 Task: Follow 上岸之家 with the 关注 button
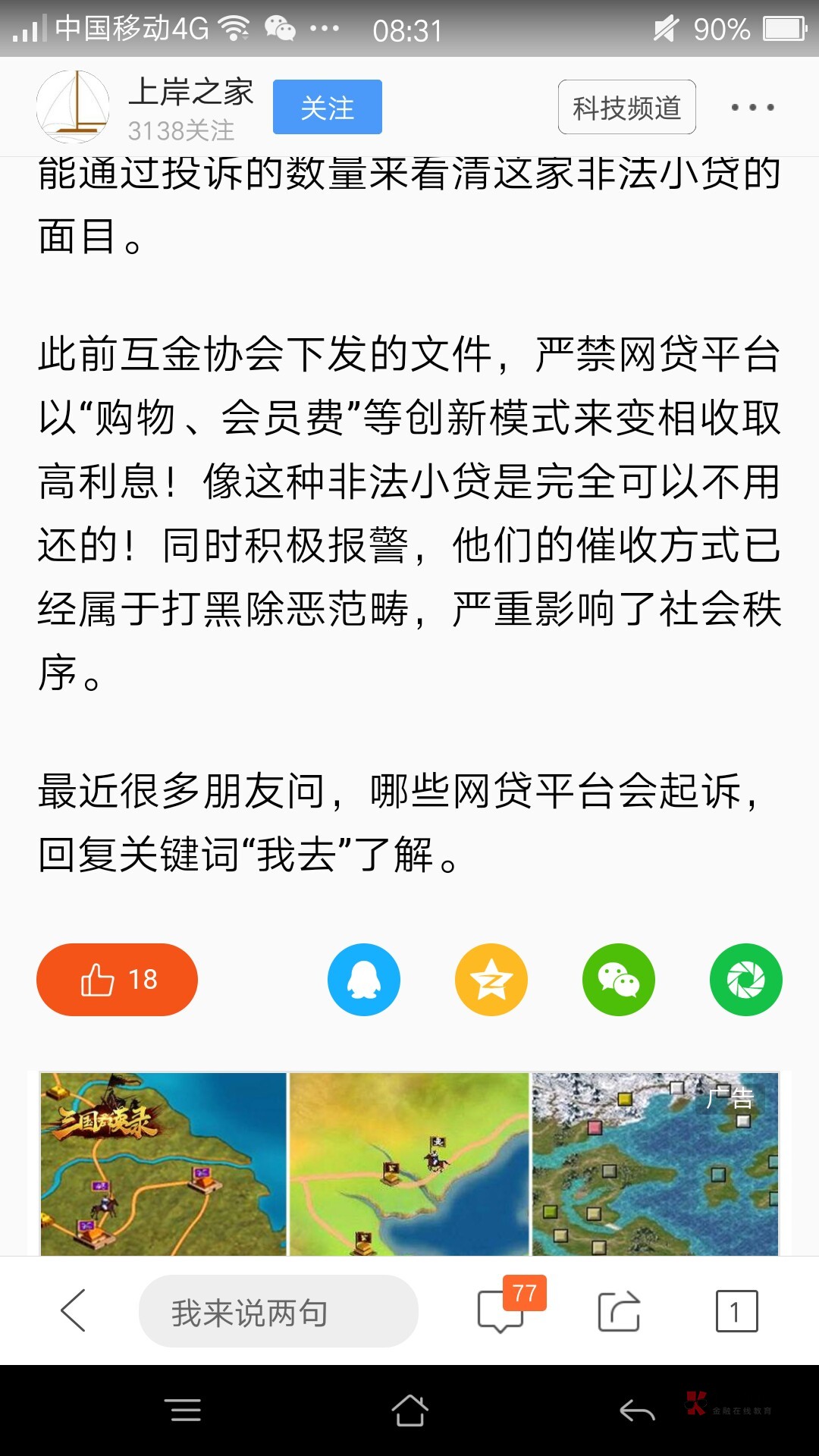pyautogui.click(x=327, y=107)
